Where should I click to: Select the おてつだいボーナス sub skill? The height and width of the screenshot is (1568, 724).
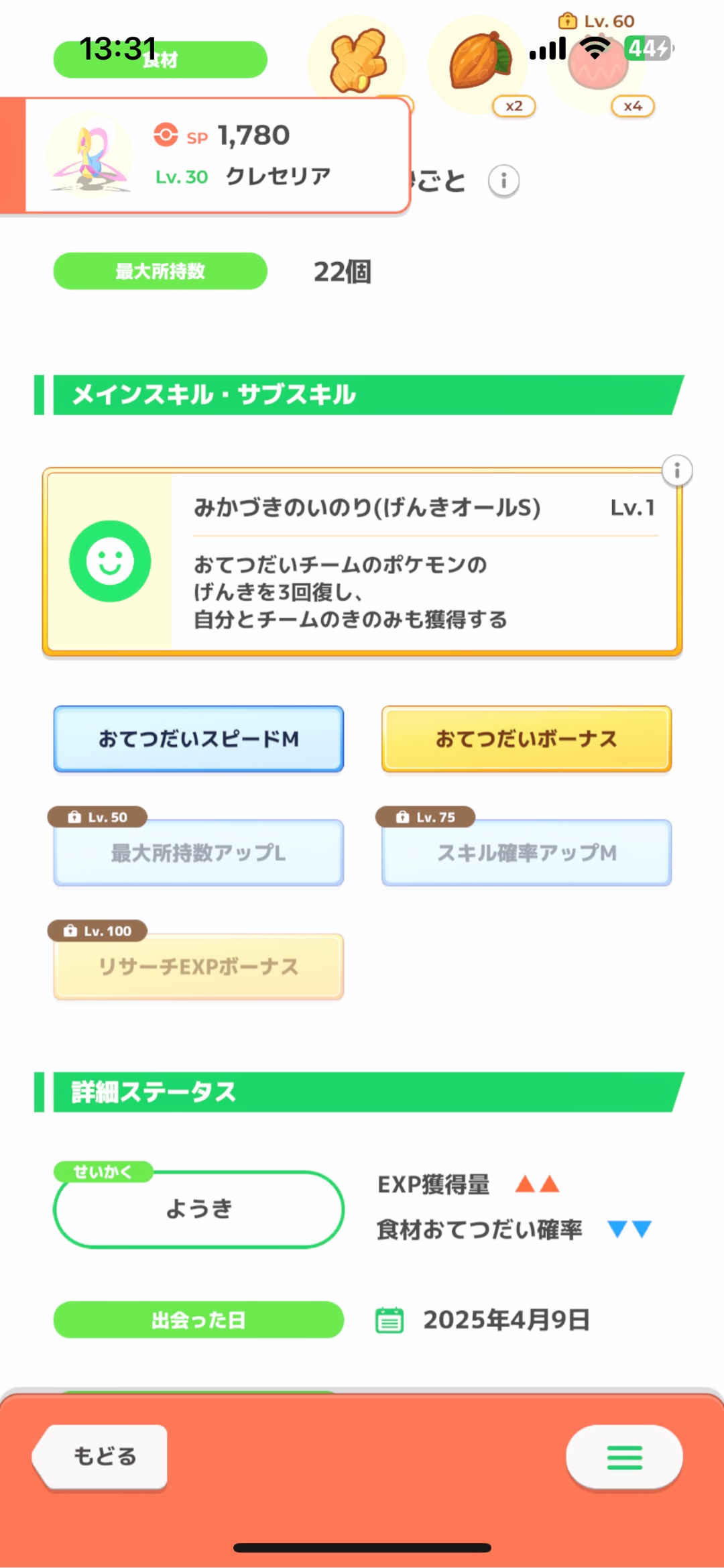point(526,738)
